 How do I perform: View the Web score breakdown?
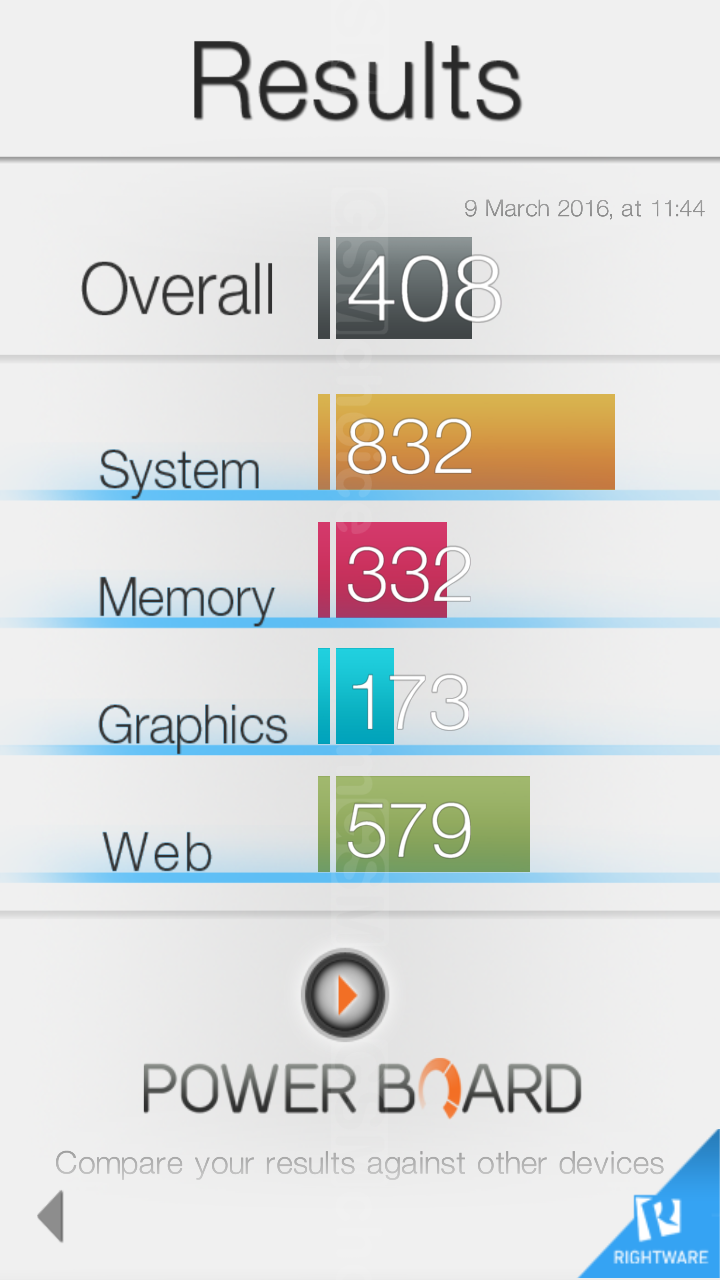[424, 825]
